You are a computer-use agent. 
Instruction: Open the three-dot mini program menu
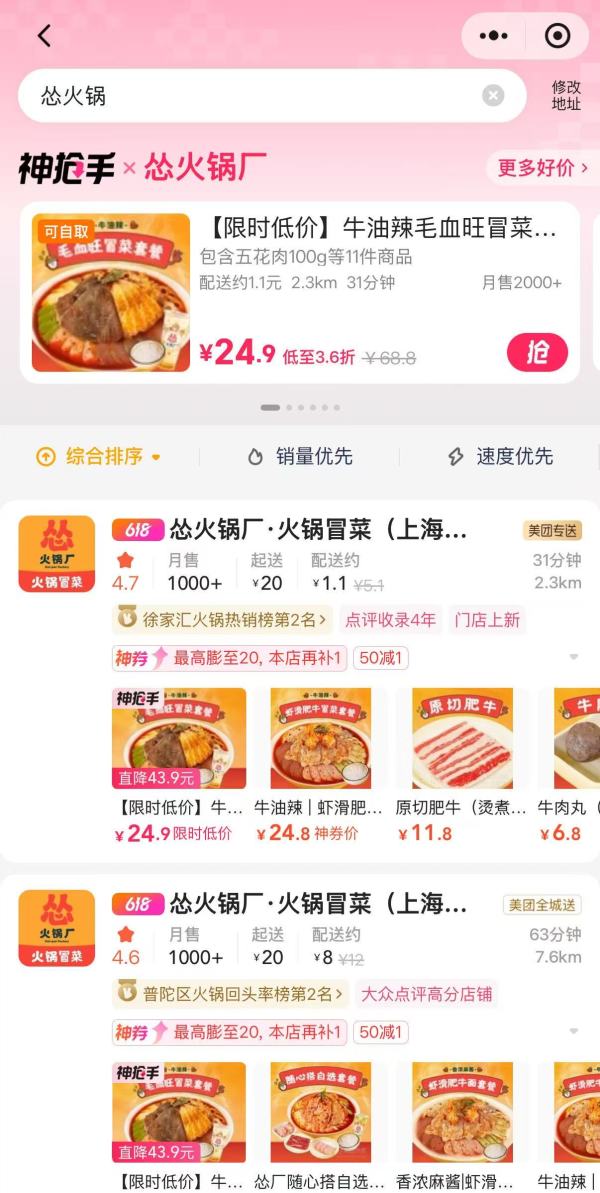pyautogui.click(x=493, y=36)
